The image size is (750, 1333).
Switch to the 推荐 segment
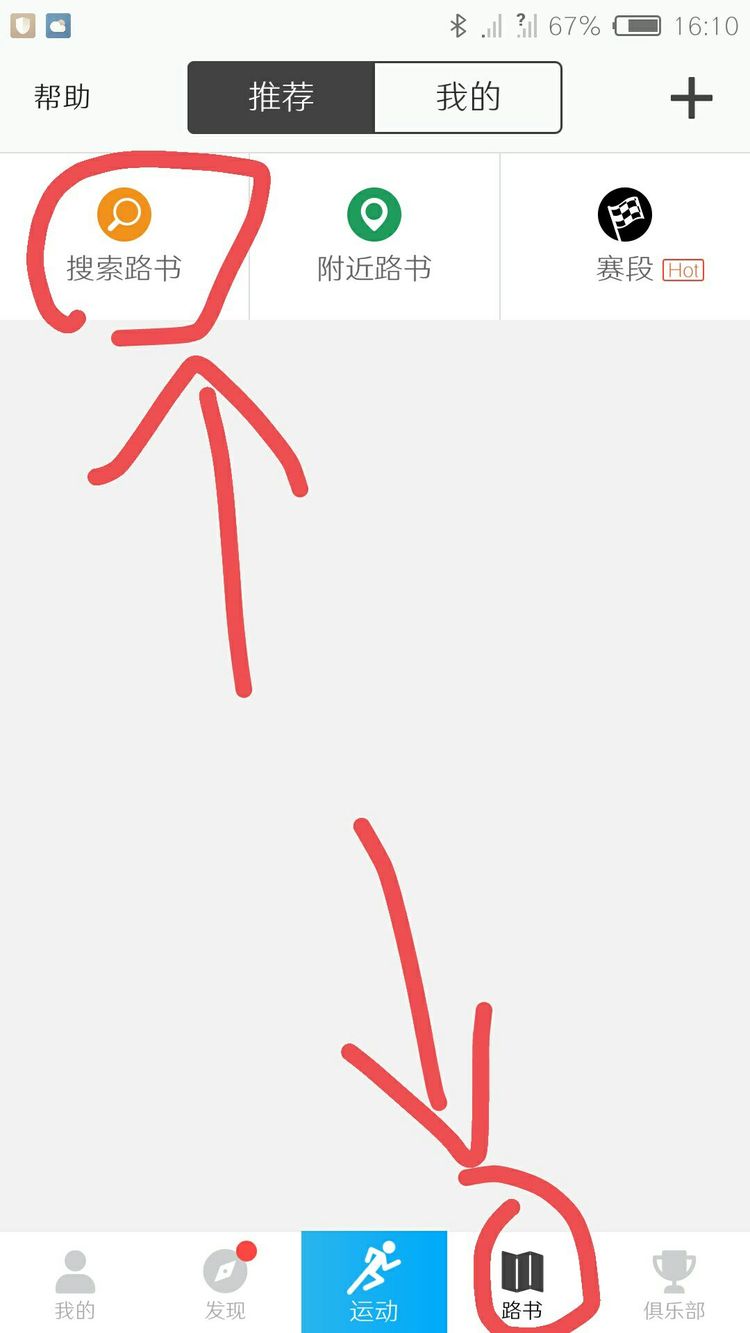coord(281,97)
